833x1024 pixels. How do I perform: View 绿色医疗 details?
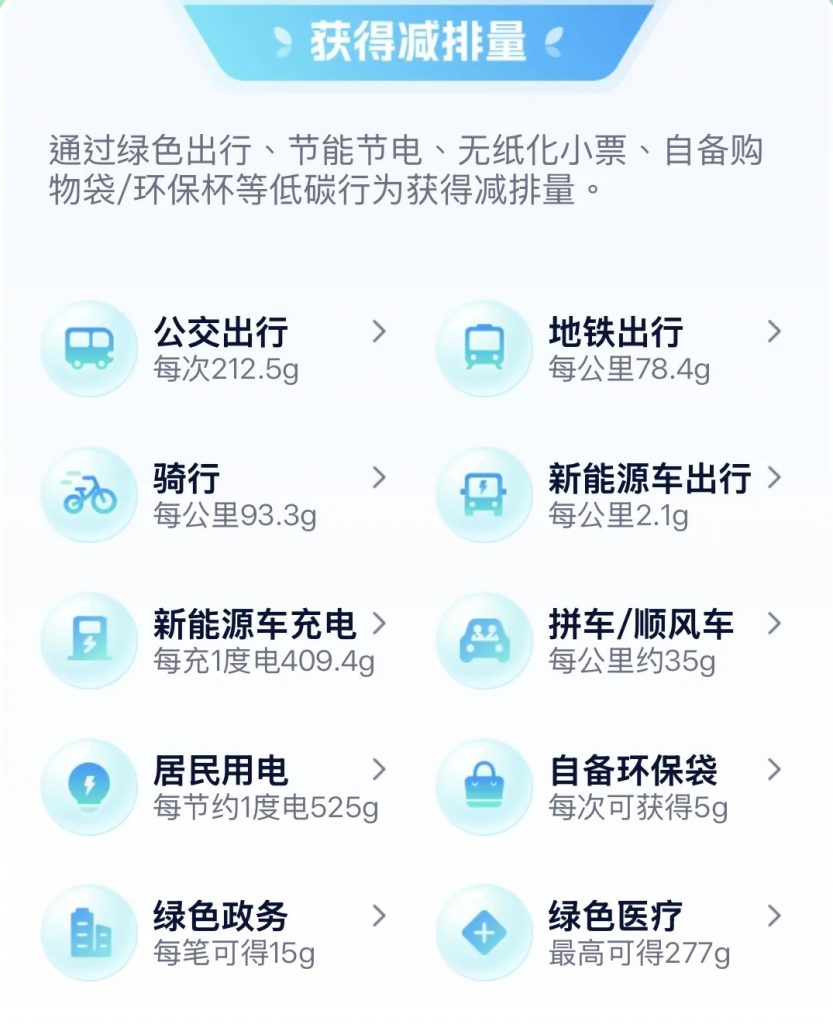coord(615,917)
